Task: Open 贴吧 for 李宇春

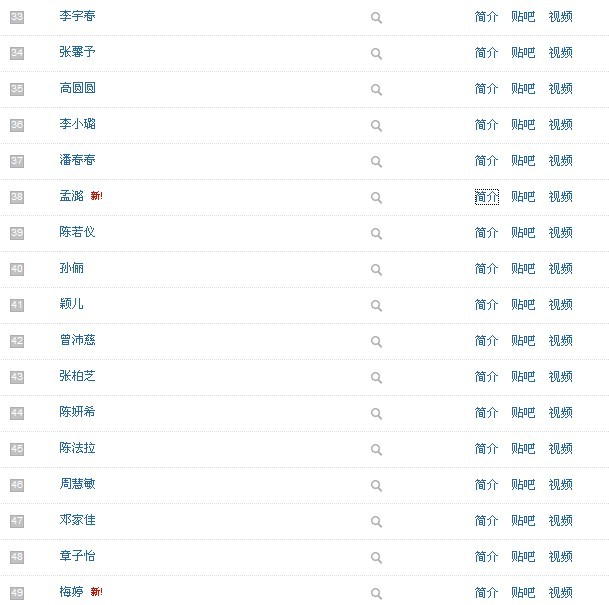Action: point(523,17)
